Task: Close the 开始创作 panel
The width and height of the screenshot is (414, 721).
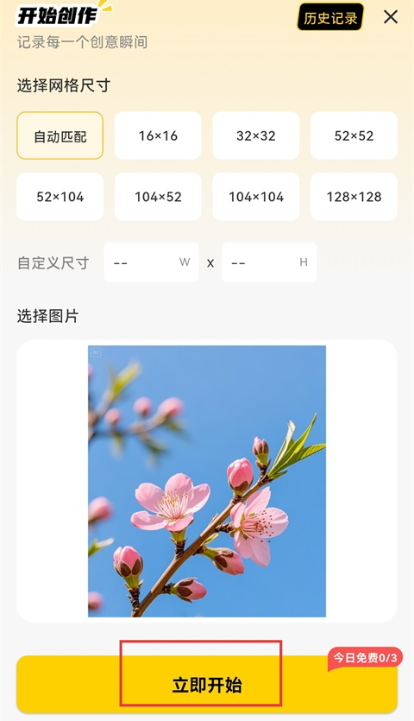Action: click(391, 17)
